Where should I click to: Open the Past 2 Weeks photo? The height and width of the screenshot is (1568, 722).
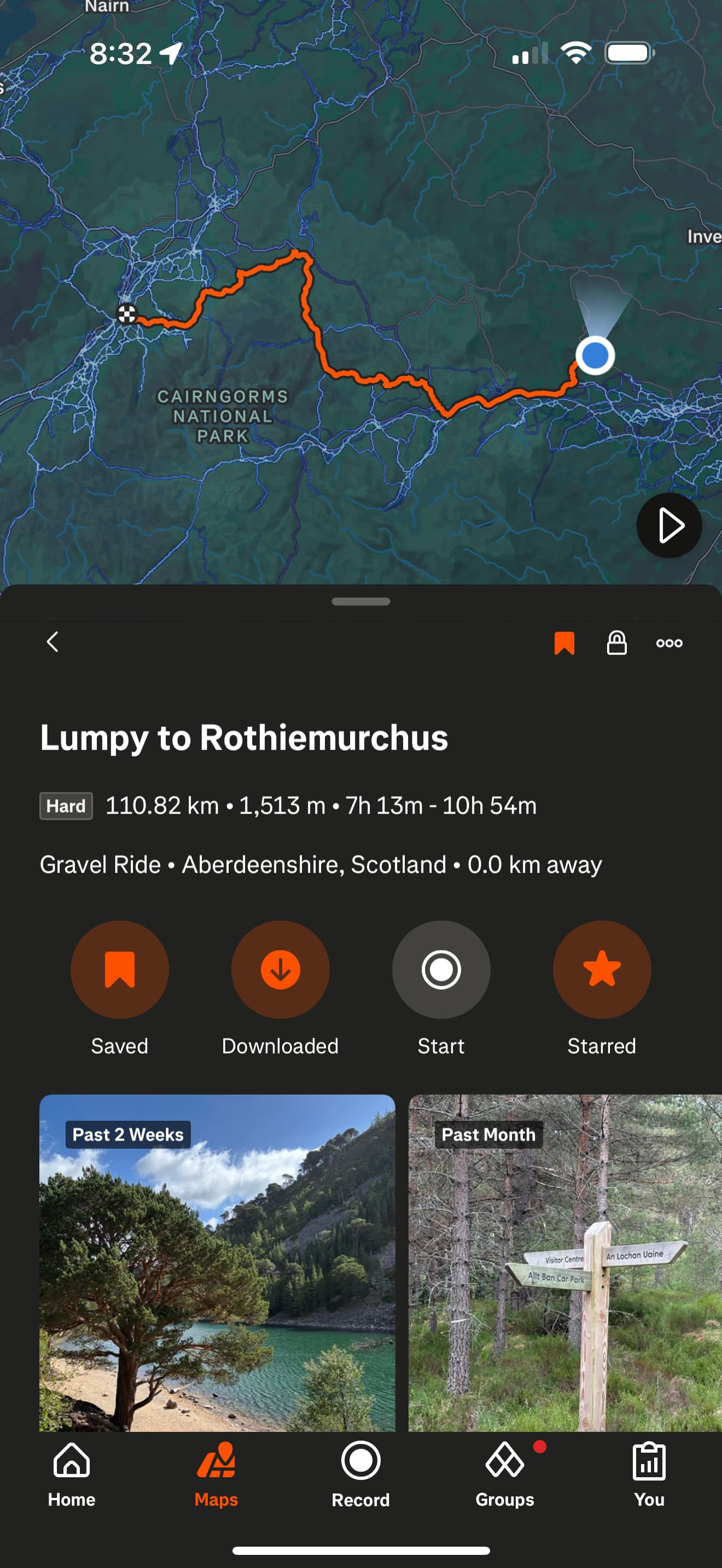[x=217, y=1263]
